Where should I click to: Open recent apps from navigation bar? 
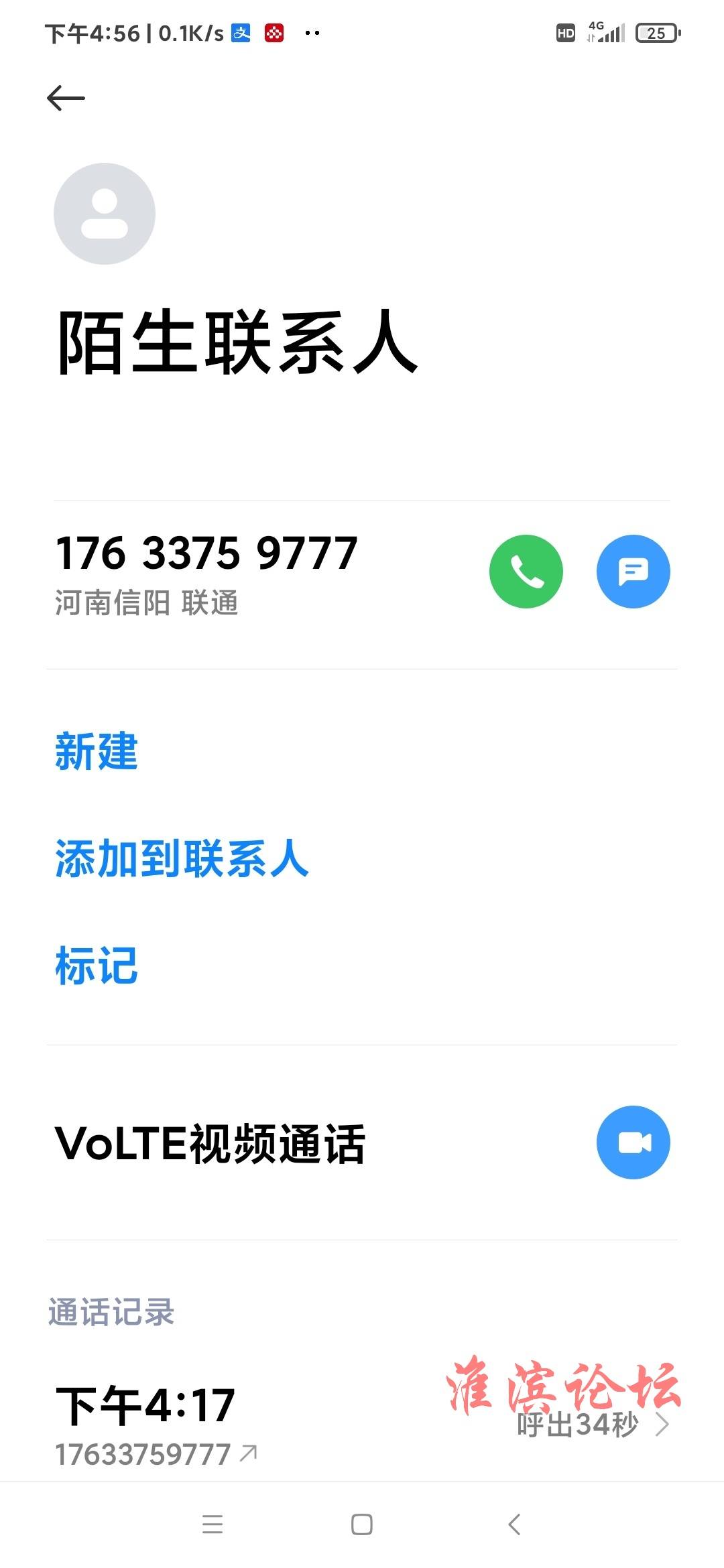(213, 1524)
